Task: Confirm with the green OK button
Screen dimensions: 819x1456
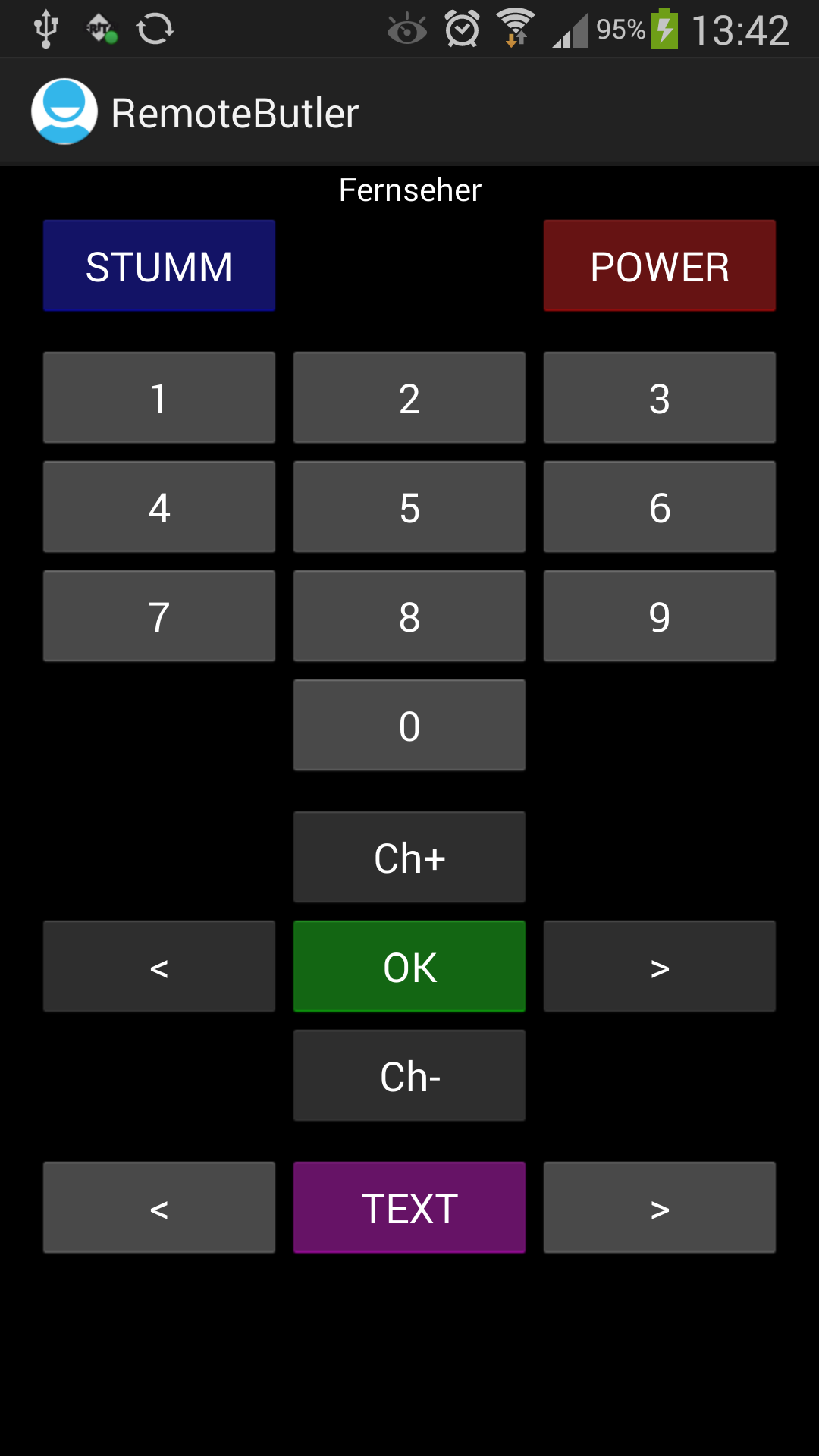Action: point(409,966)
